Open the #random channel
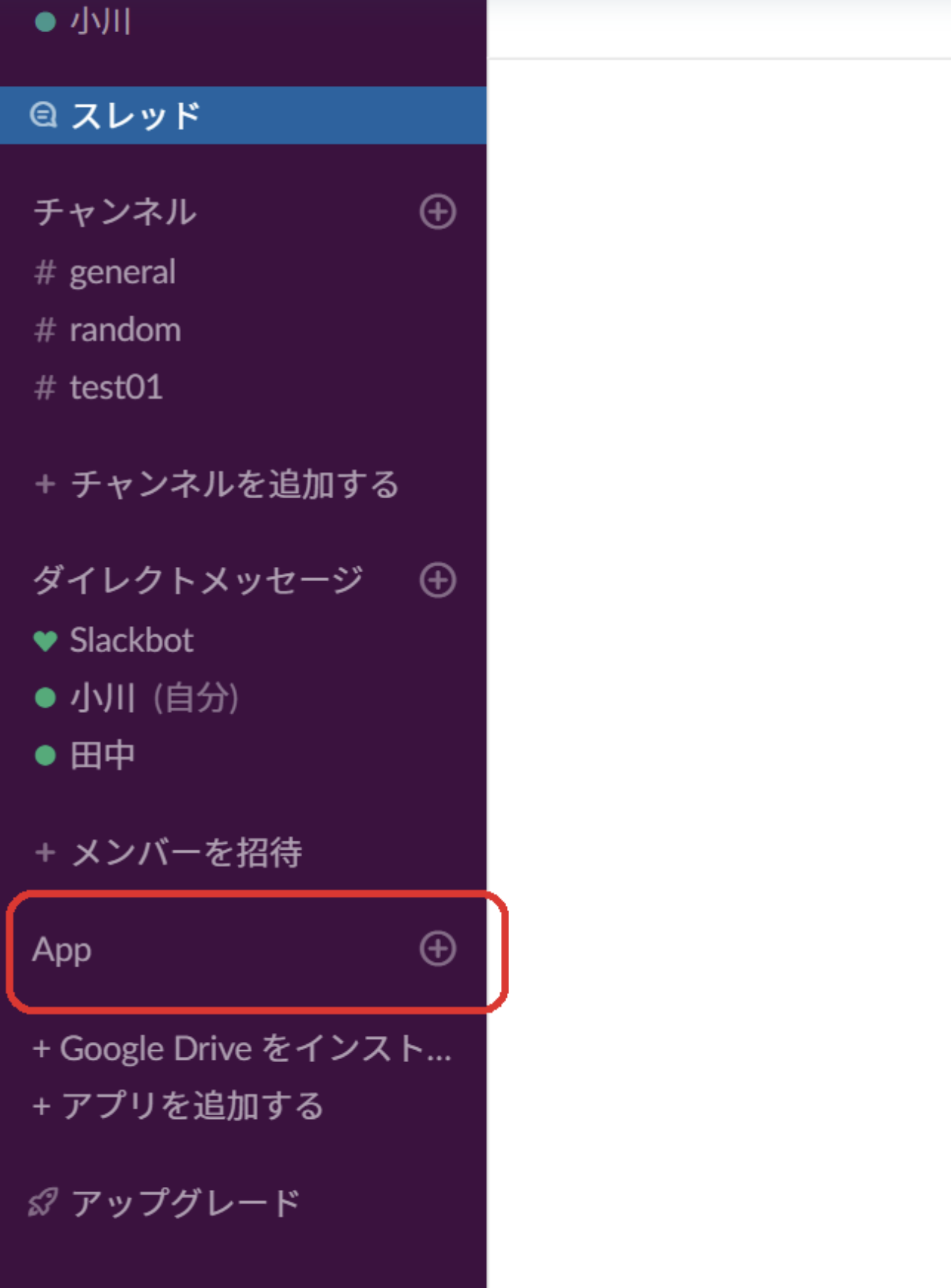This screenshot has width=951, height=1288. pyautogui.click(x=125, y=330)
